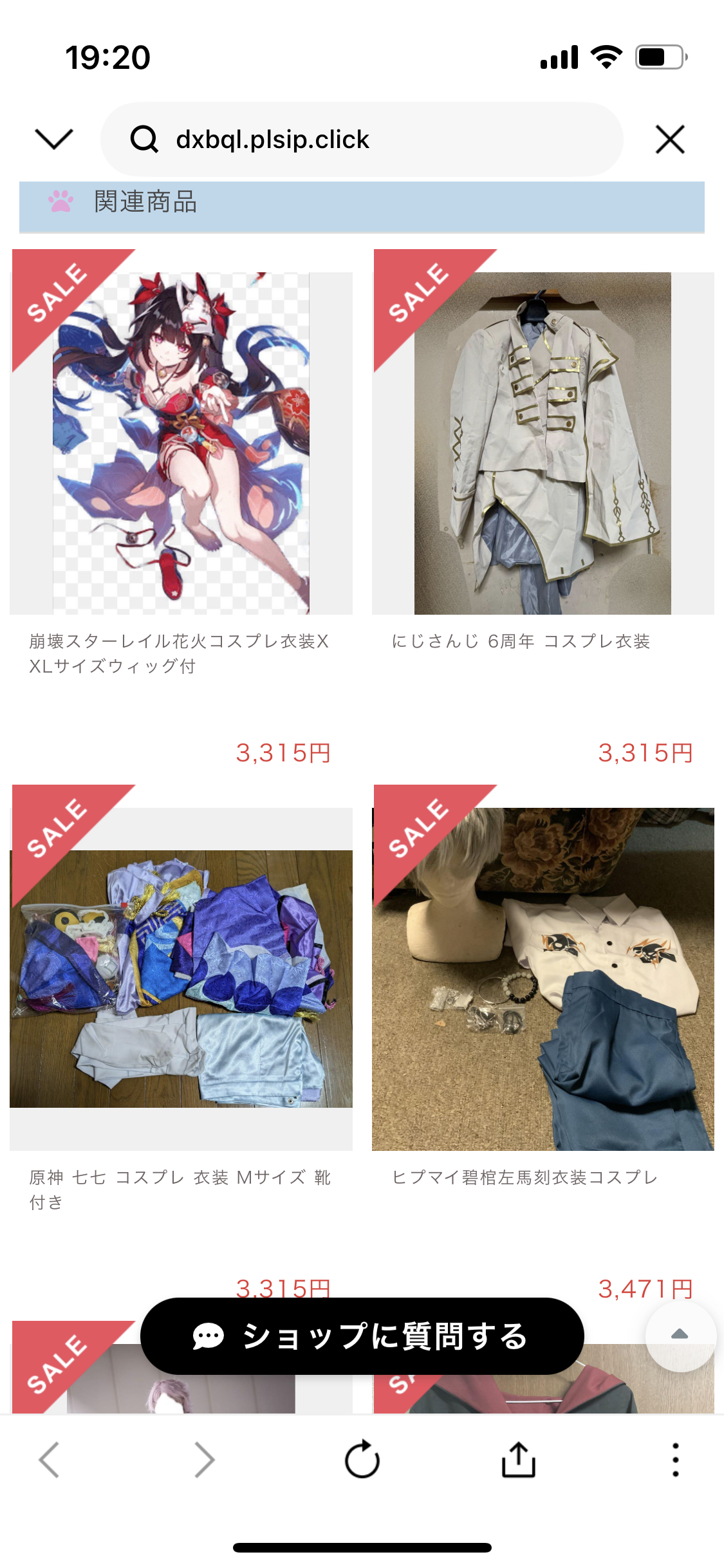Reload the current page
Image resolution: width=724 pixels, height=1568 pixels.
coord(362,1459)
